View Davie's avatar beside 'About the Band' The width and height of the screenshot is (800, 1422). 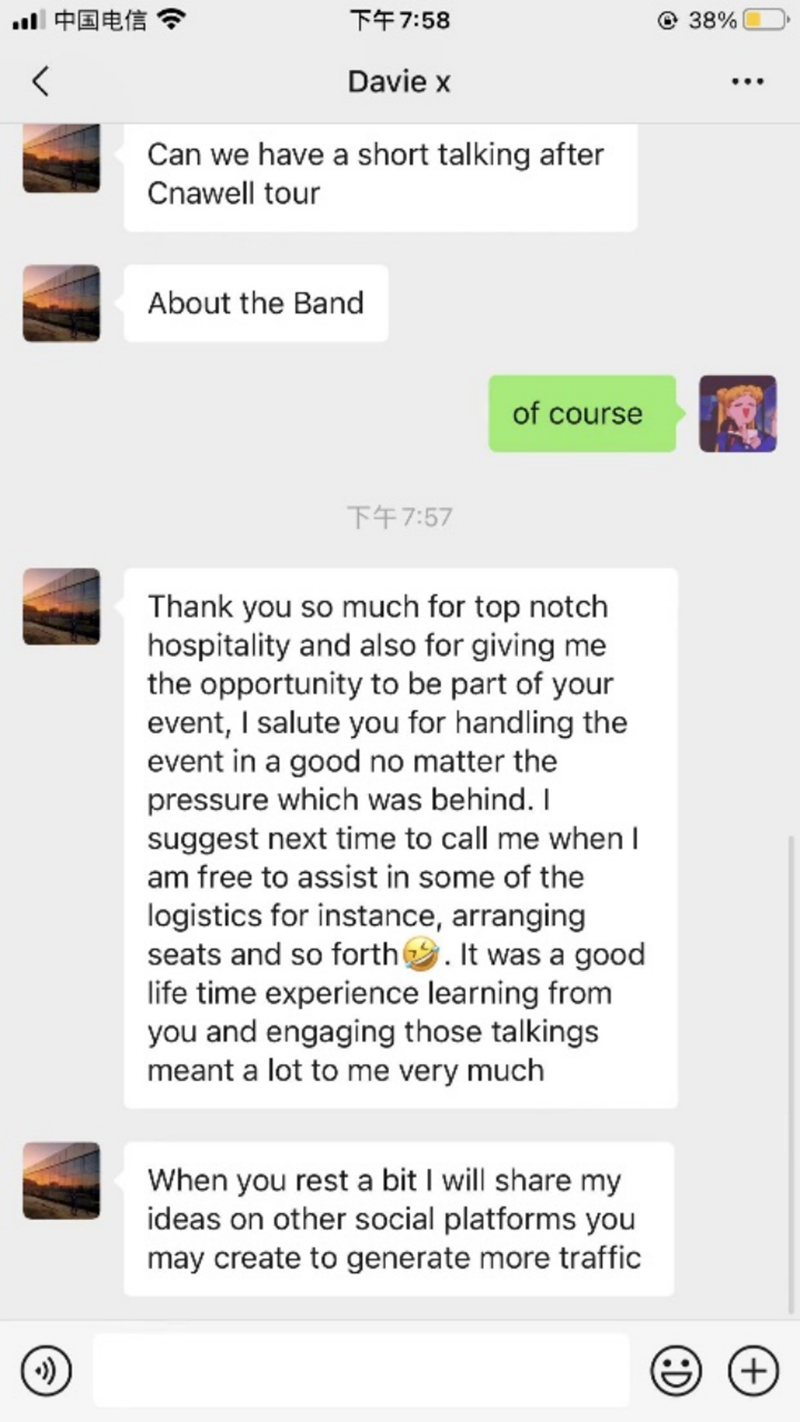point(61,303)
